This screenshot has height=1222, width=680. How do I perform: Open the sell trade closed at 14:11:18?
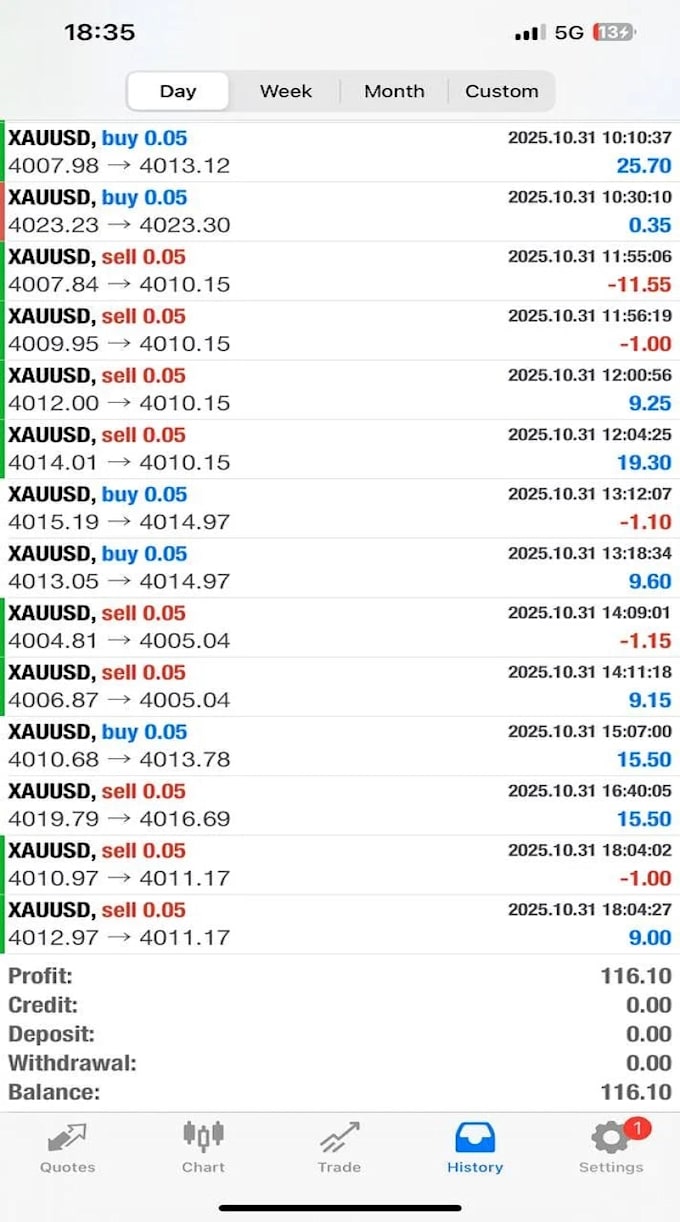(x=340, y=686)
